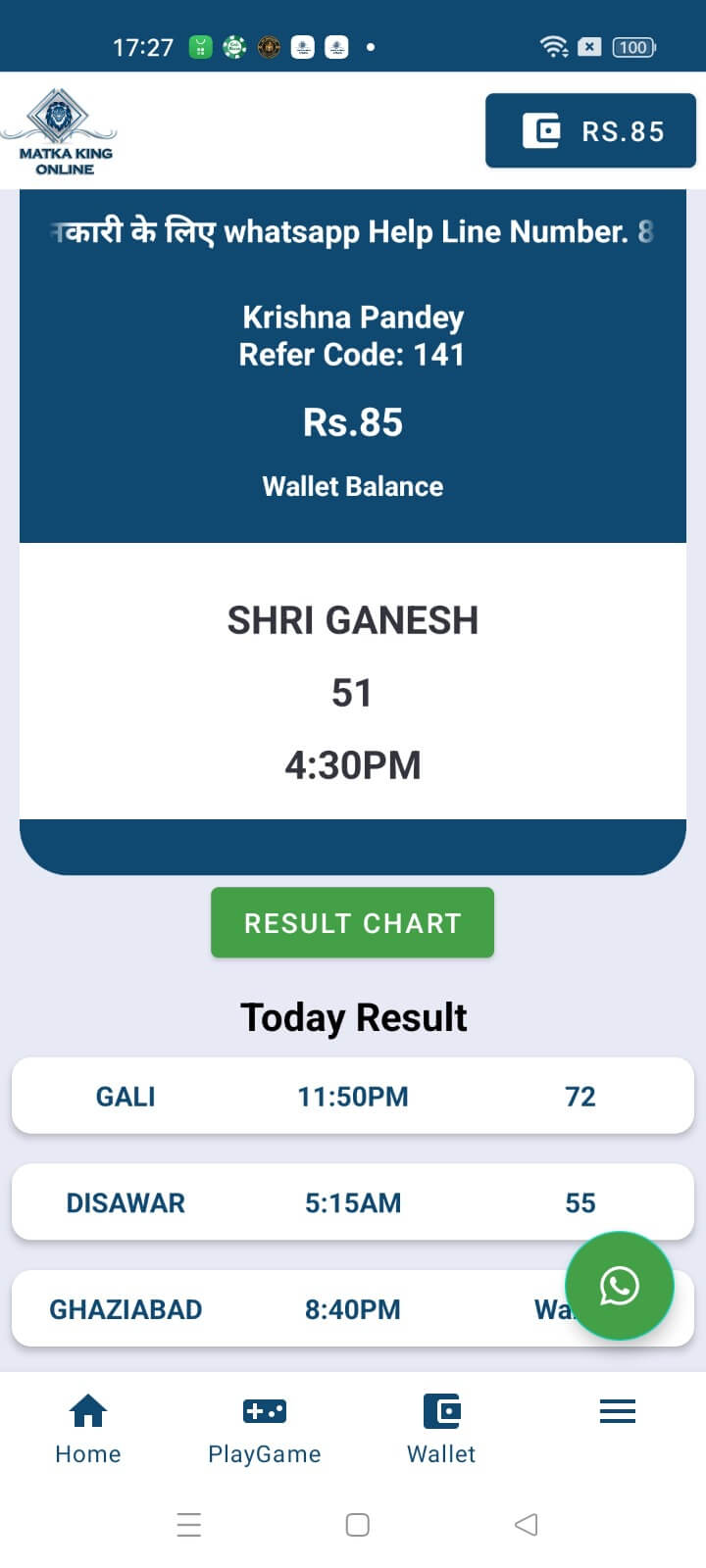Switch to the Home tab
Screen dimensions: 706x1568
(x=88, y=1429)
